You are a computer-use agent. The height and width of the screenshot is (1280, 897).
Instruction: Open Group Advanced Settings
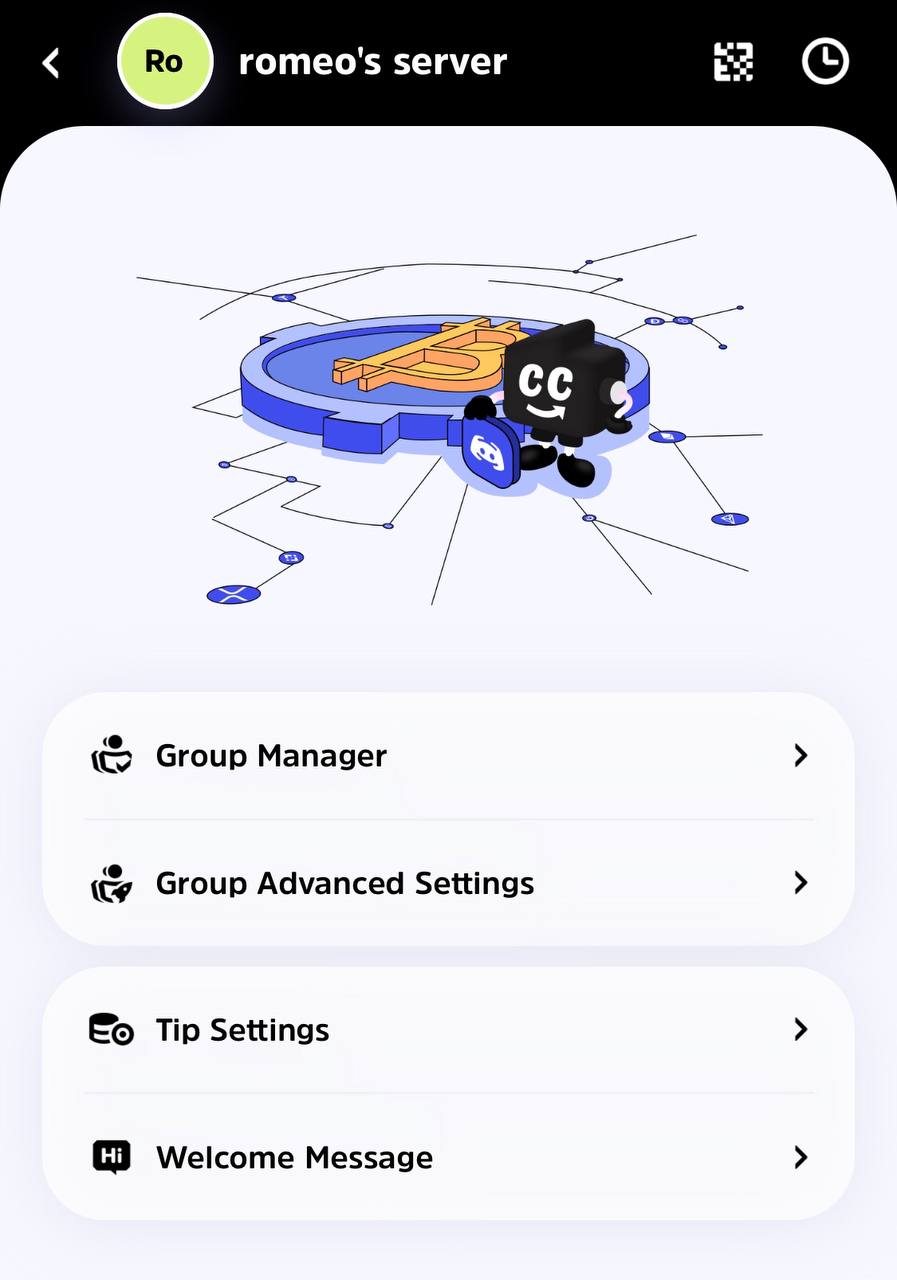pyautogui.click(x=448, y=883)
